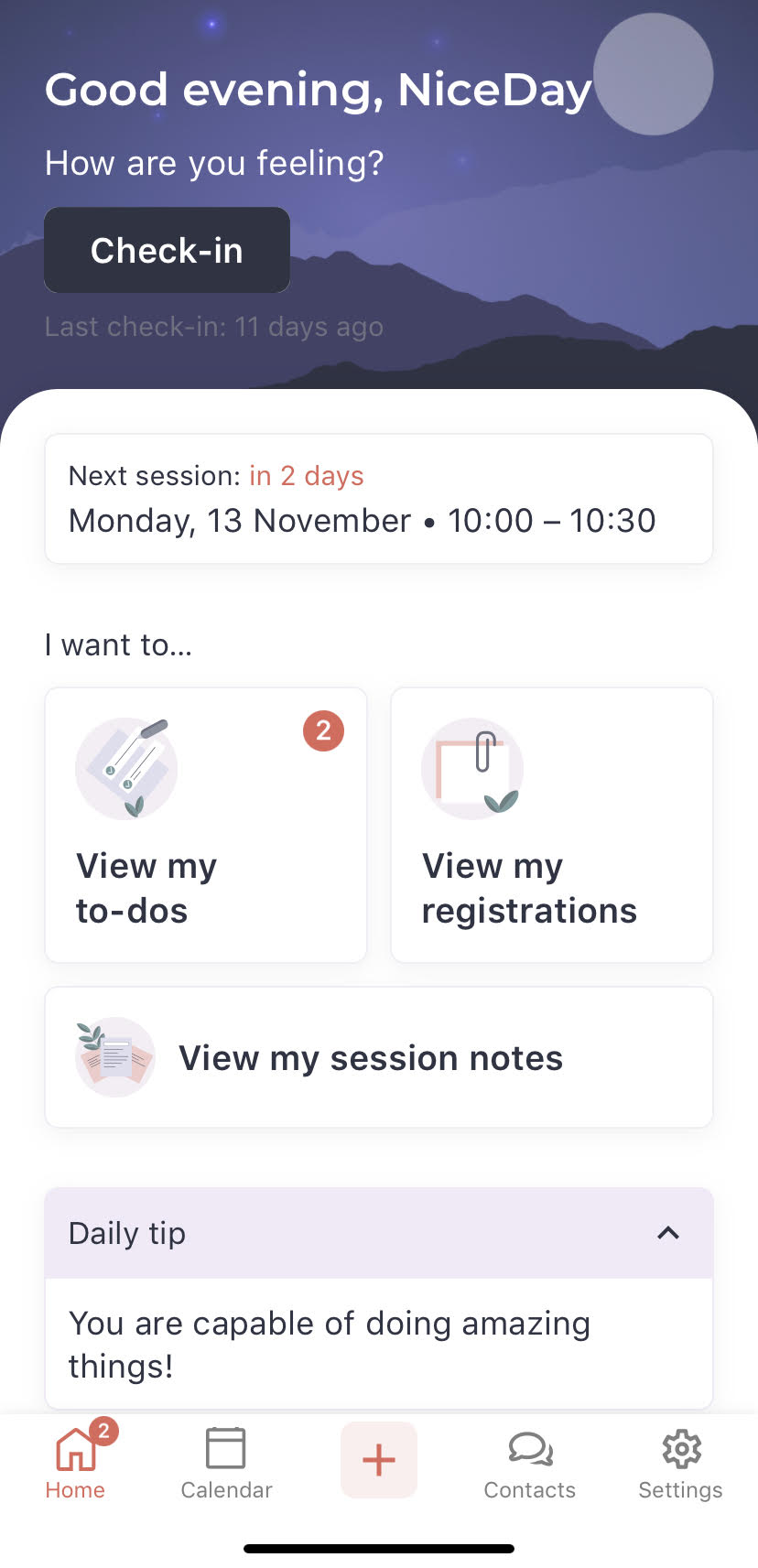
Task: Collapse the Daily tip section
Action: point(668,1233)
